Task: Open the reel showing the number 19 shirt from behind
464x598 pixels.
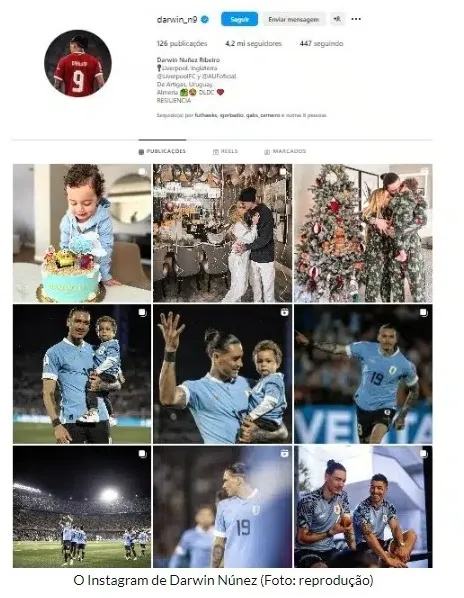Action: (x=223, y=507)
